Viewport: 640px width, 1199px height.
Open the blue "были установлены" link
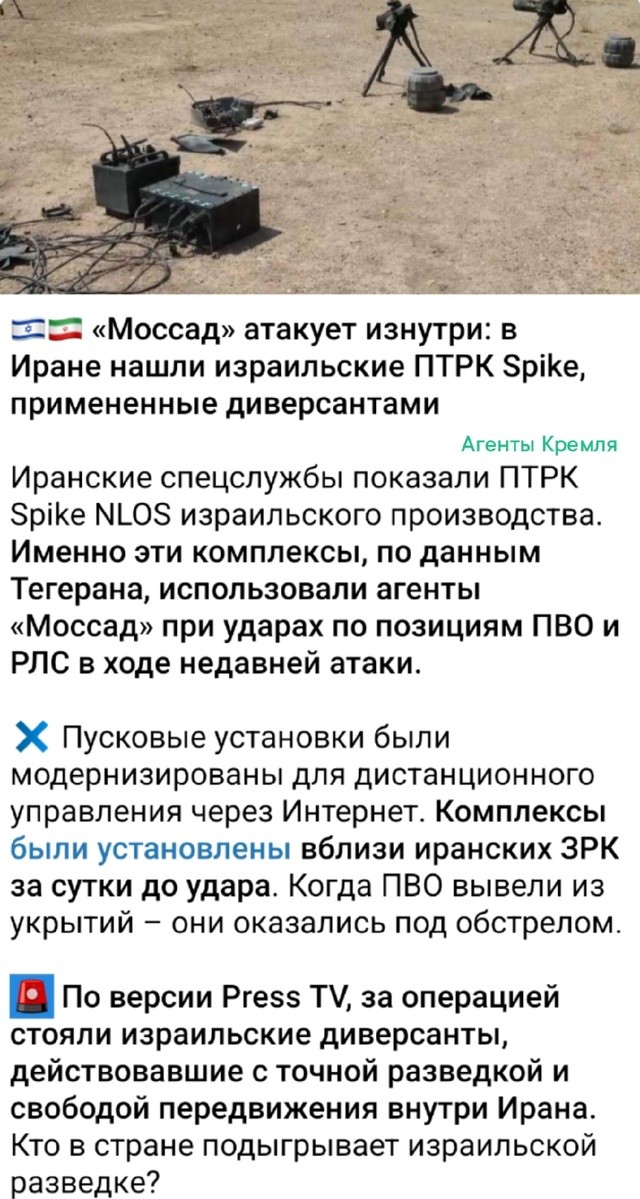[x=152, y=850]
